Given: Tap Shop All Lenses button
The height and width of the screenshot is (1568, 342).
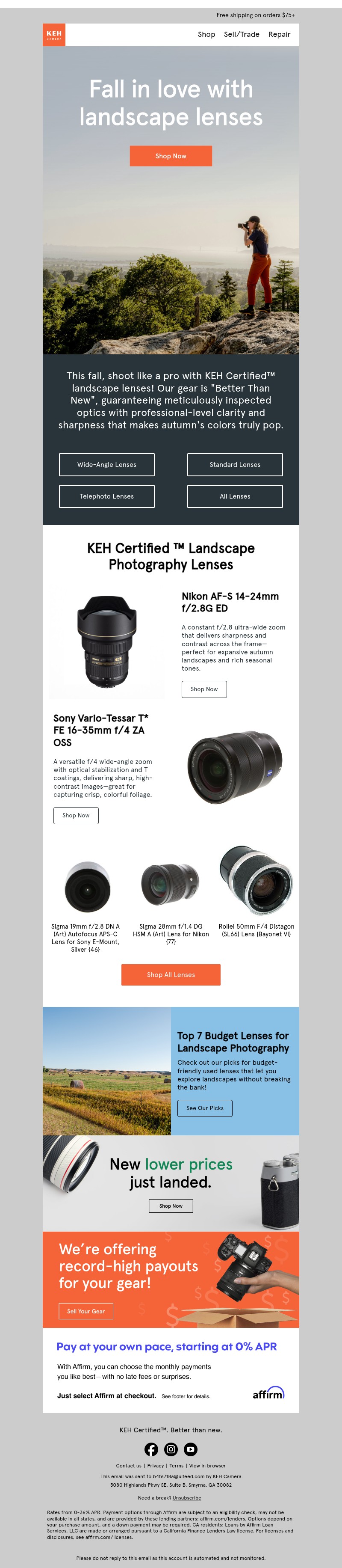Looking at the screenshot, I should tap(171, 974).
